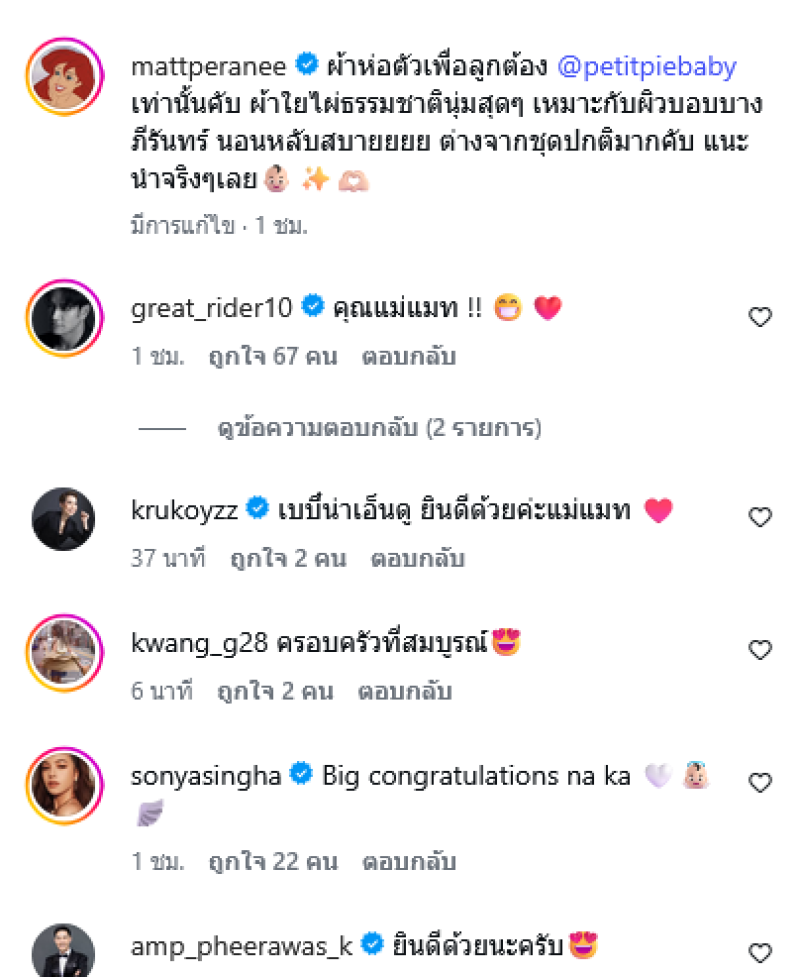This screenshot has width=800, height=977.
Task: Reply to sonyasingha's comment
Action: pos(410,861)
